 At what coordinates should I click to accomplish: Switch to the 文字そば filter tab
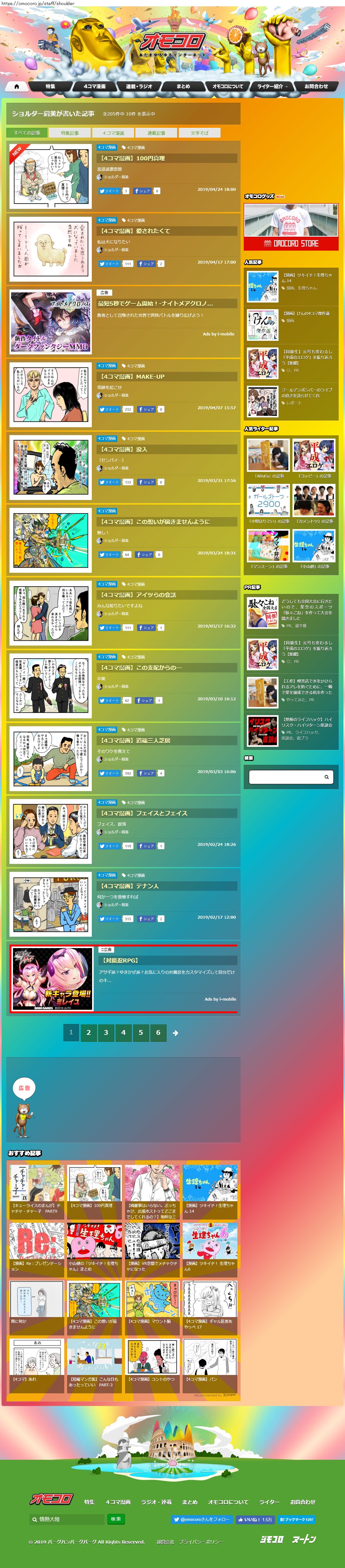coord(200,133)
